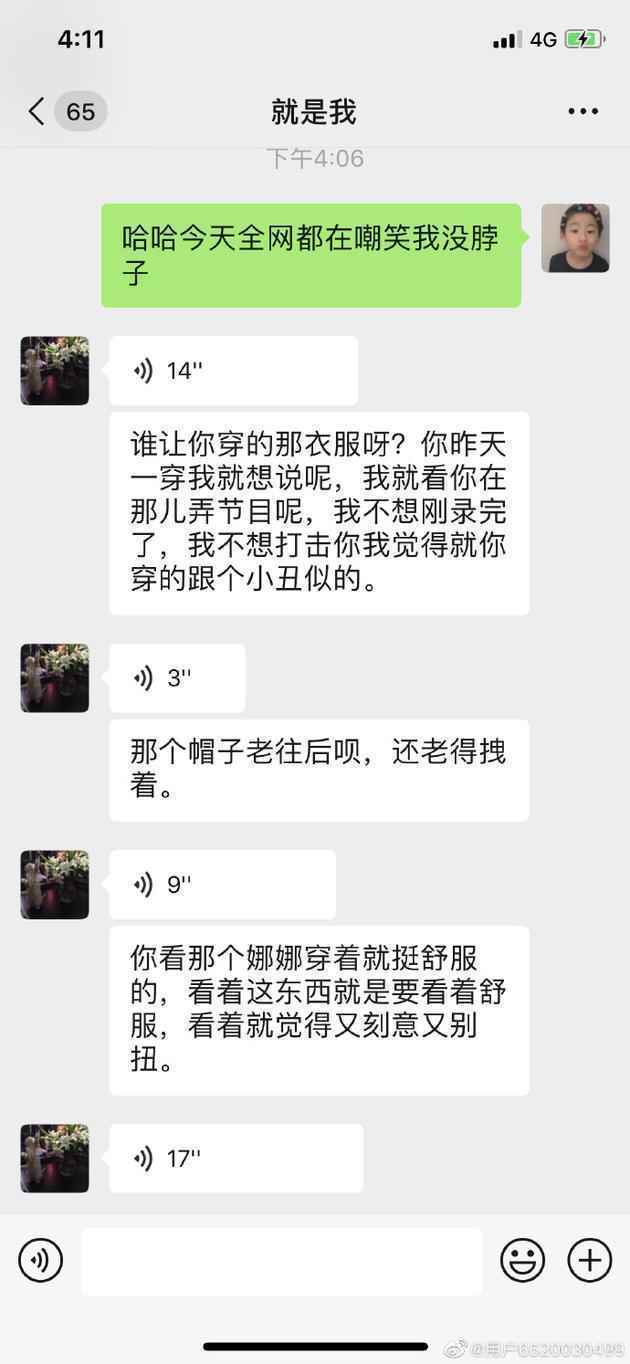630x1364 pixels.
Task: Play the 9-second voice message
Action: tap(222, 885)
